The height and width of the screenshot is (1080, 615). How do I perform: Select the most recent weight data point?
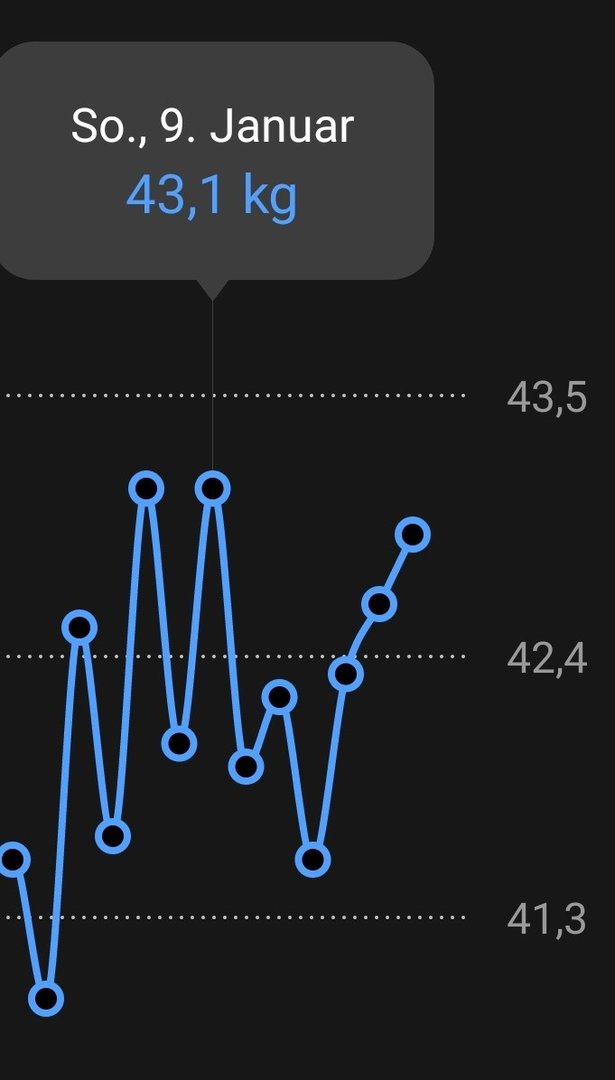click(413, 534)
